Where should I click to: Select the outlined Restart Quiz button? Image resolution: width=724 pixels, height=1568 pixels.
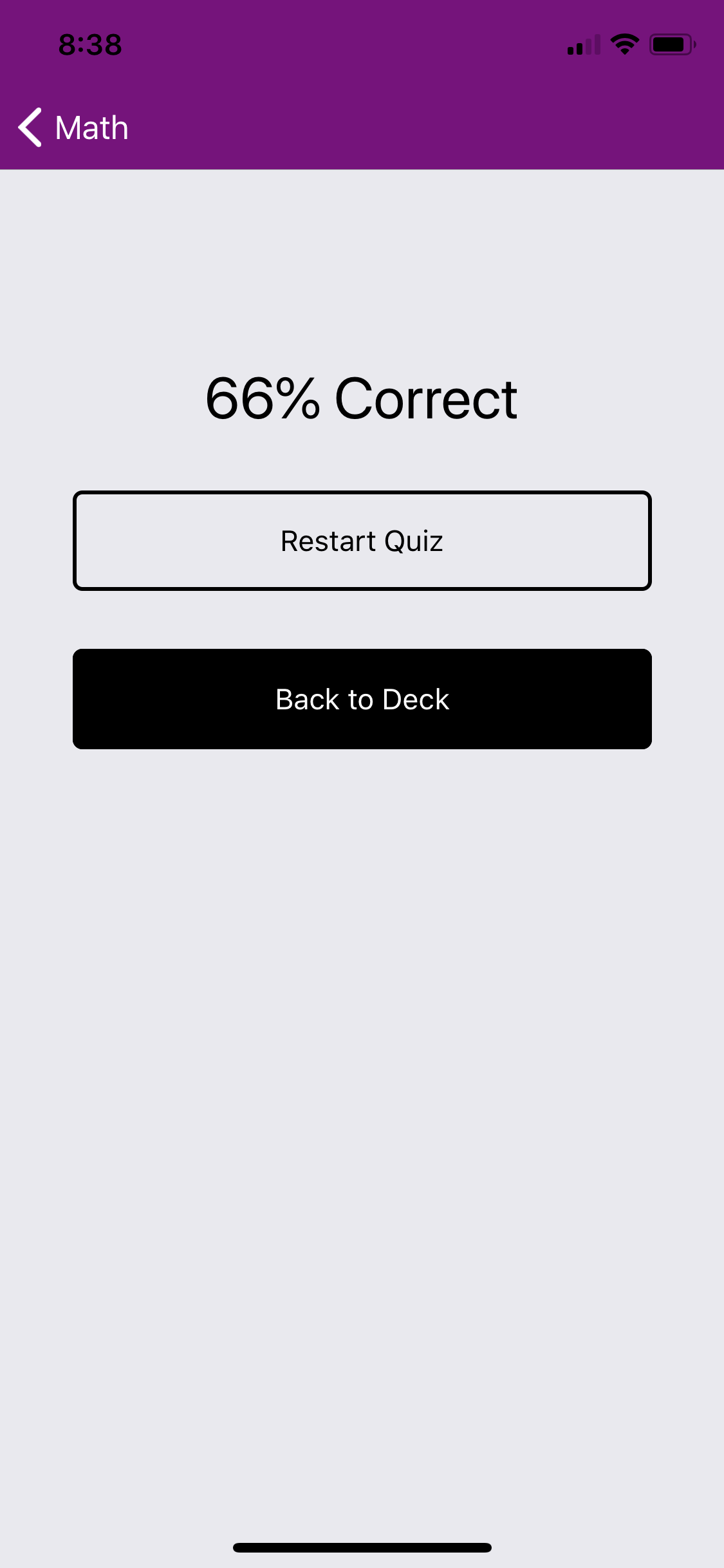click(362, 540)
